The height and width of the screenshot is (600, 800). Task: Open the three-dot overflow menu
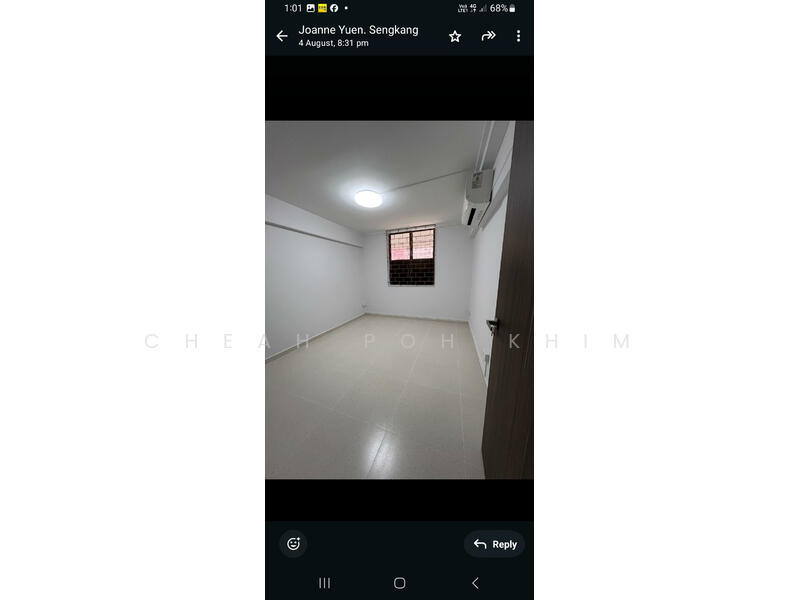tap(518, 36)
